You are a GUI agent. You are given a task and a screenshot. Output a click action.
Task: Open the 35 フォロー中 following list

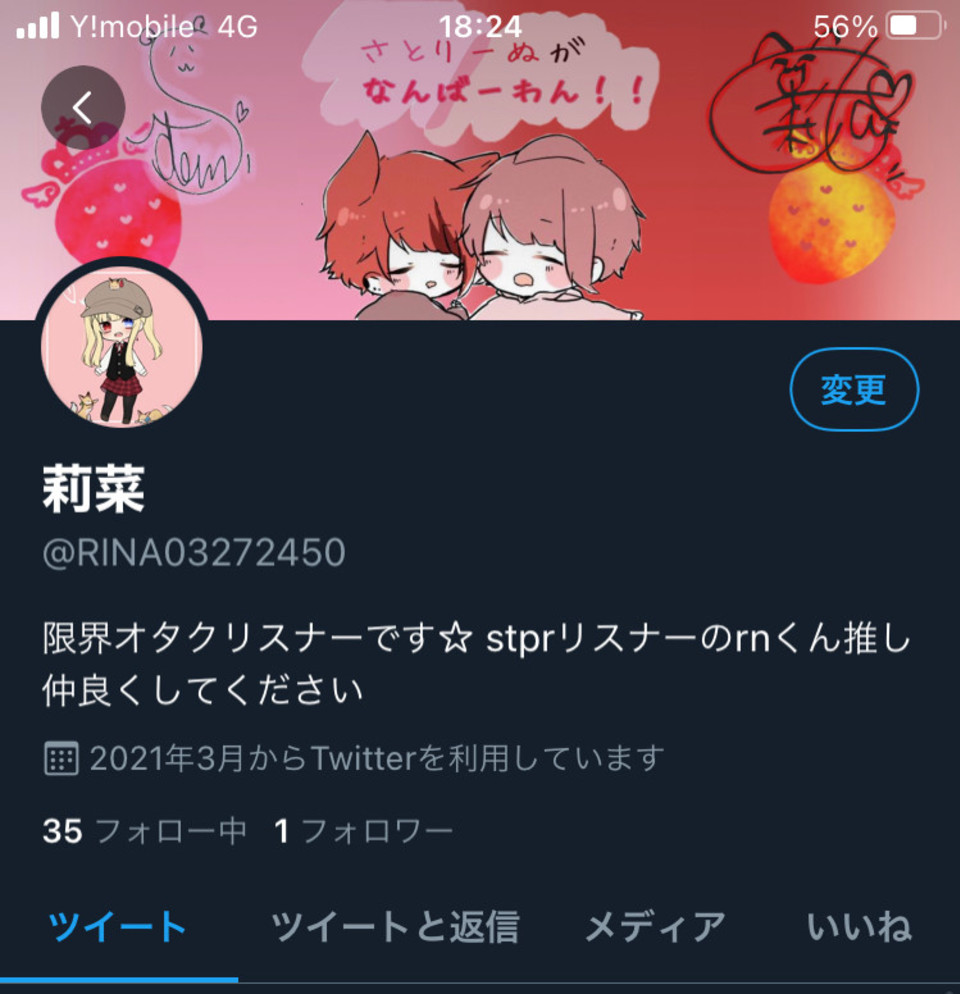click(x=144, y=831)
